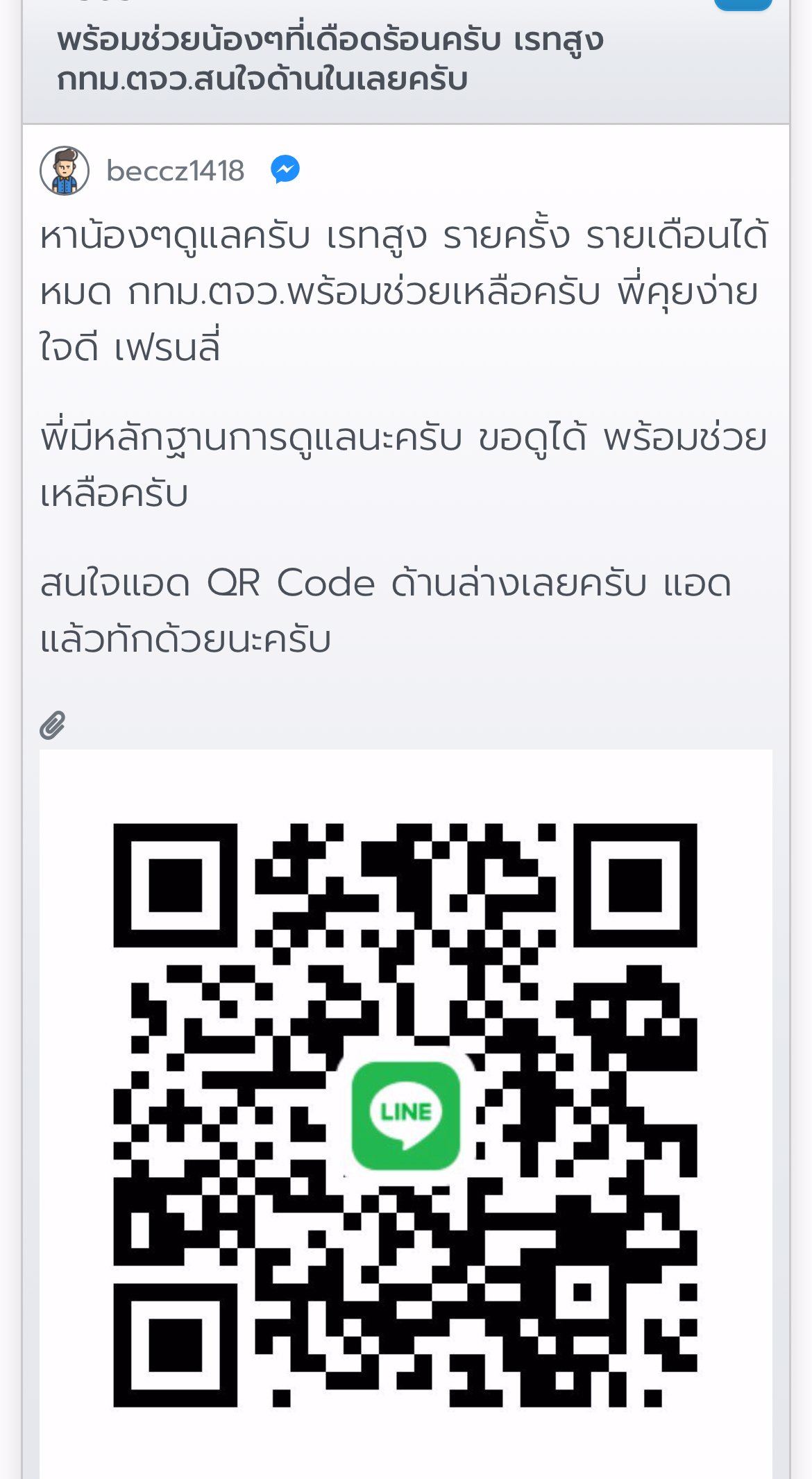Viewport: 812px width, 1479px height.
Task: Tap the post body paragraph starting with หาน้องๆ
Action: coord(396,291)
